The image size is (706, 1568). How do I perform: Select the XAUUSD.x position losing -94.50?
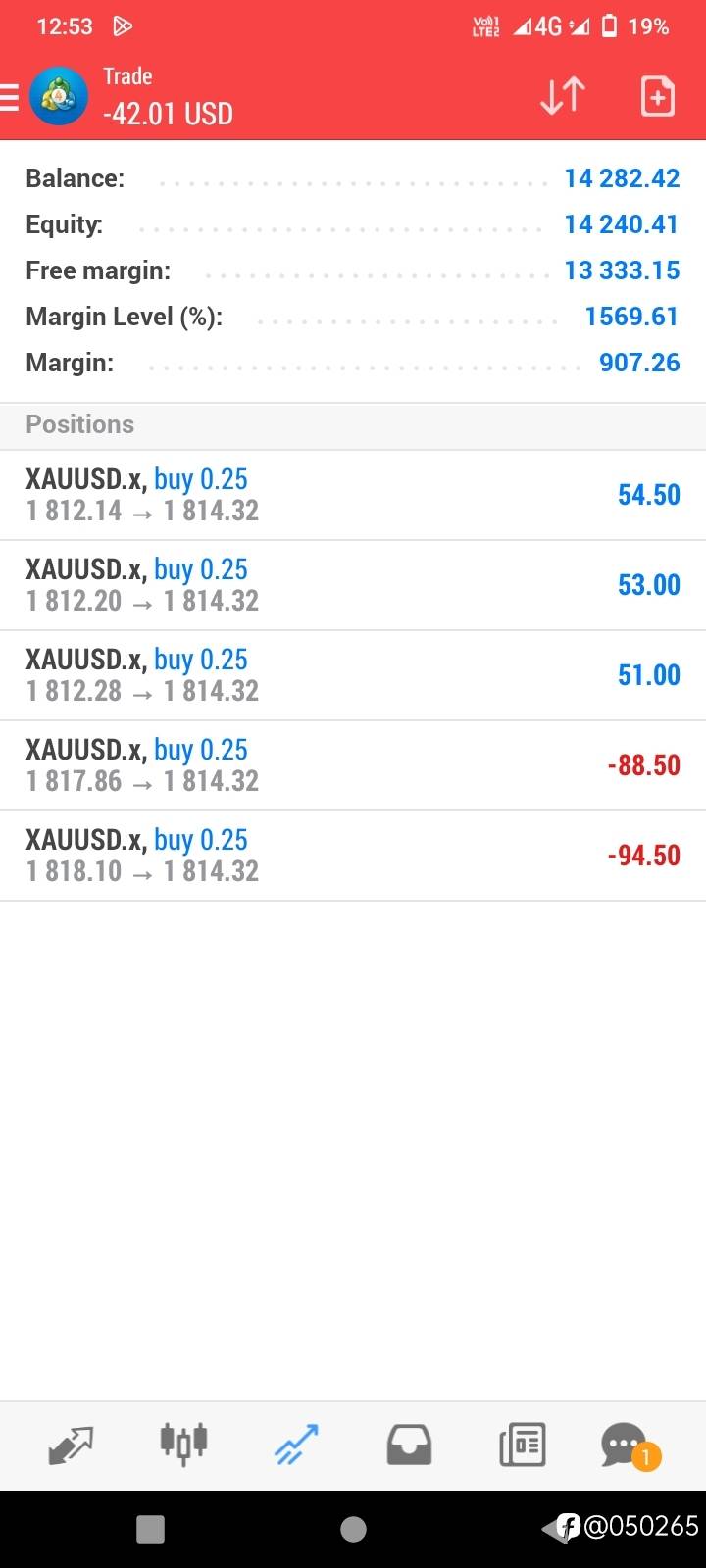353,856
